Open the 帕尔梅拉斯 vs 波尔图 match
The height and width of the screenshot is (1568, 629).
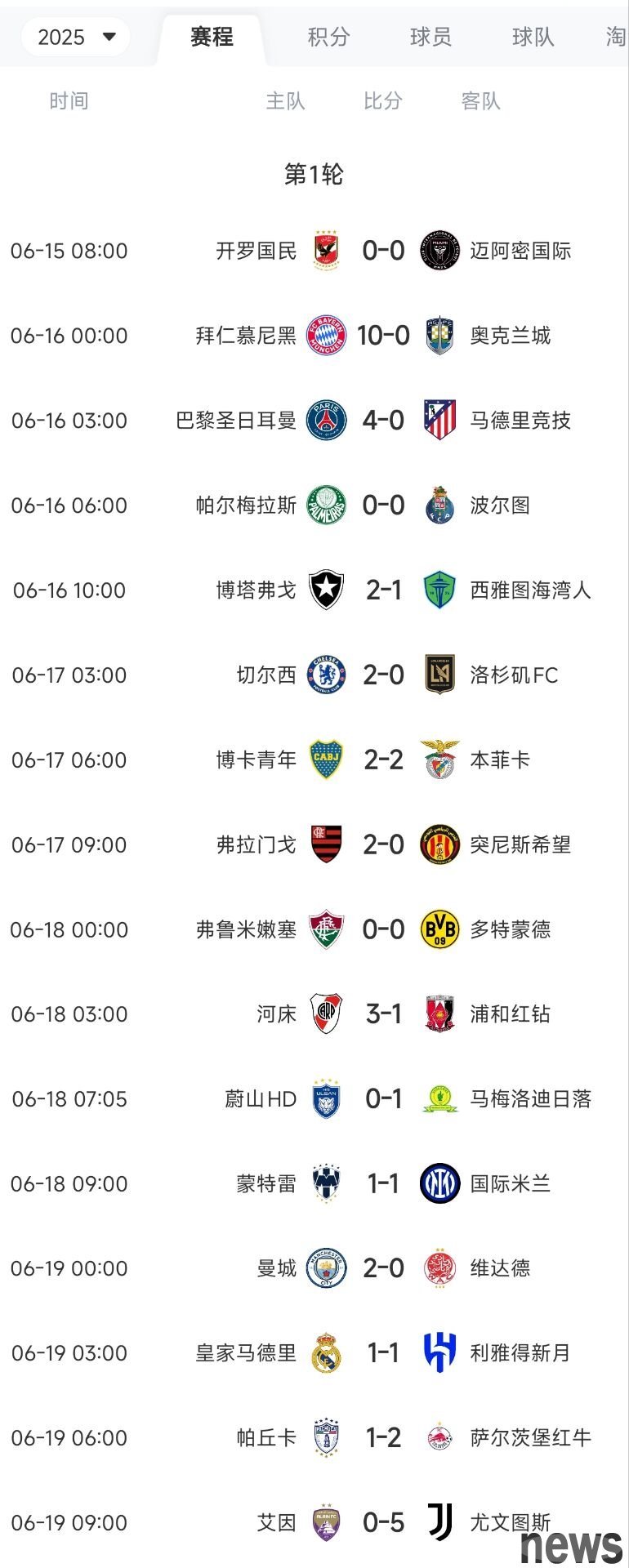383,506
